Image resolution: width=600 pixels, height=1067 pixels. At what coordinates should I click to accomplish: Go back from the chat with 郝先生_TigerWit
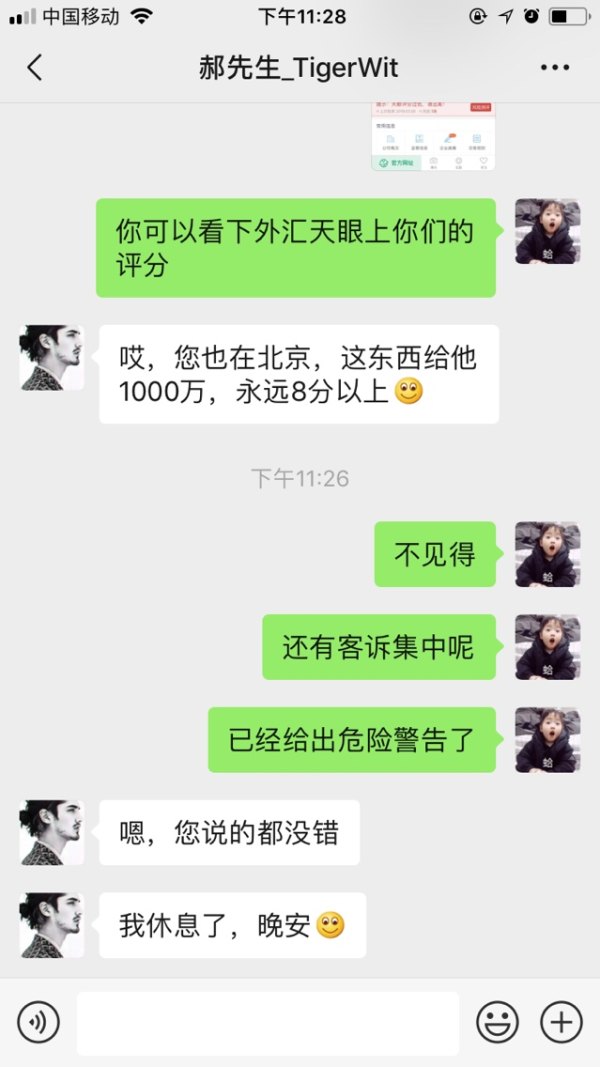coord(35,68)
